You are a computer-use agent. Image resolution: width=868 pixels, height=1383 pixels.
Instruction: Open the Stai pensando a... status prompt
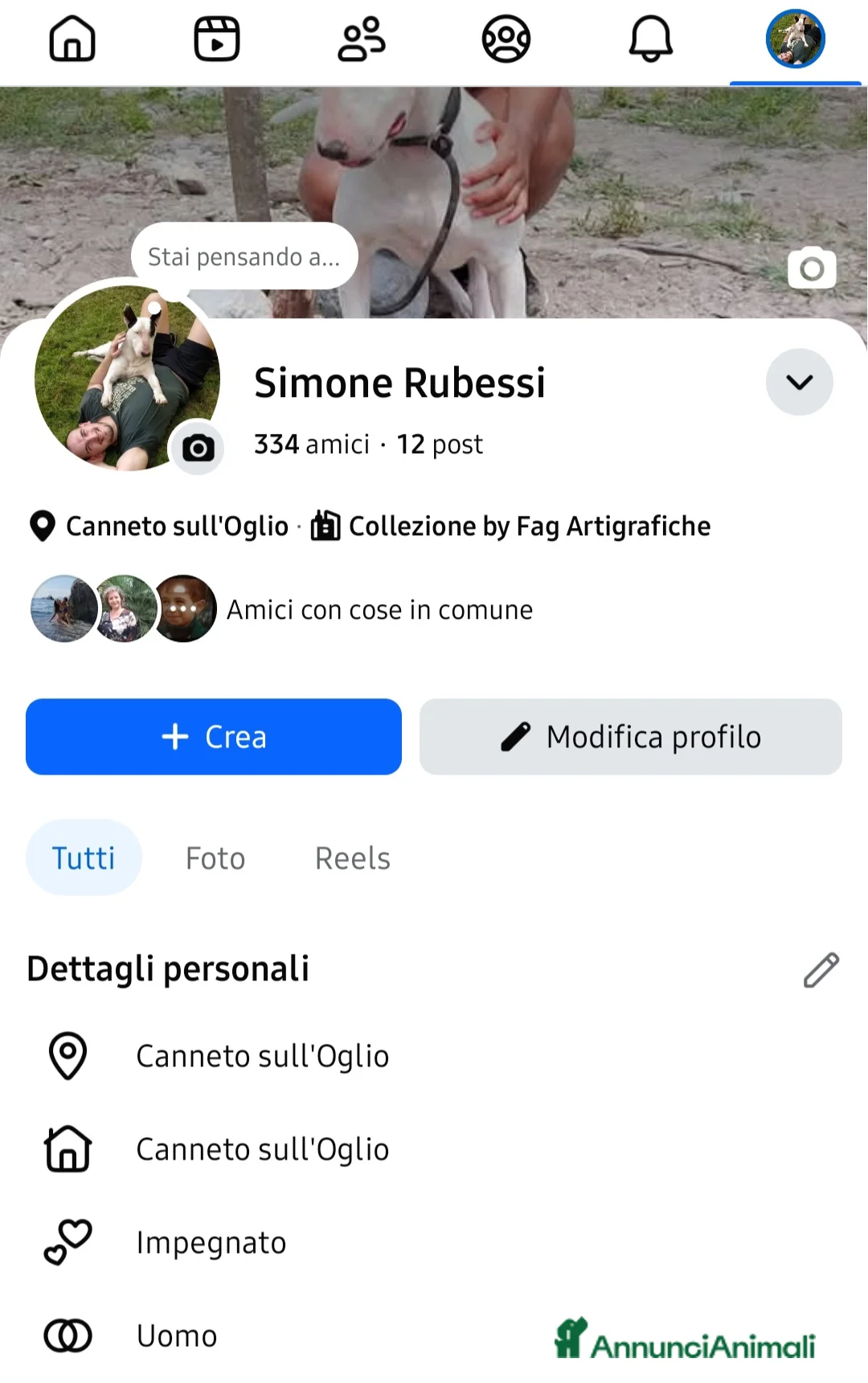[x=244, y=256]
